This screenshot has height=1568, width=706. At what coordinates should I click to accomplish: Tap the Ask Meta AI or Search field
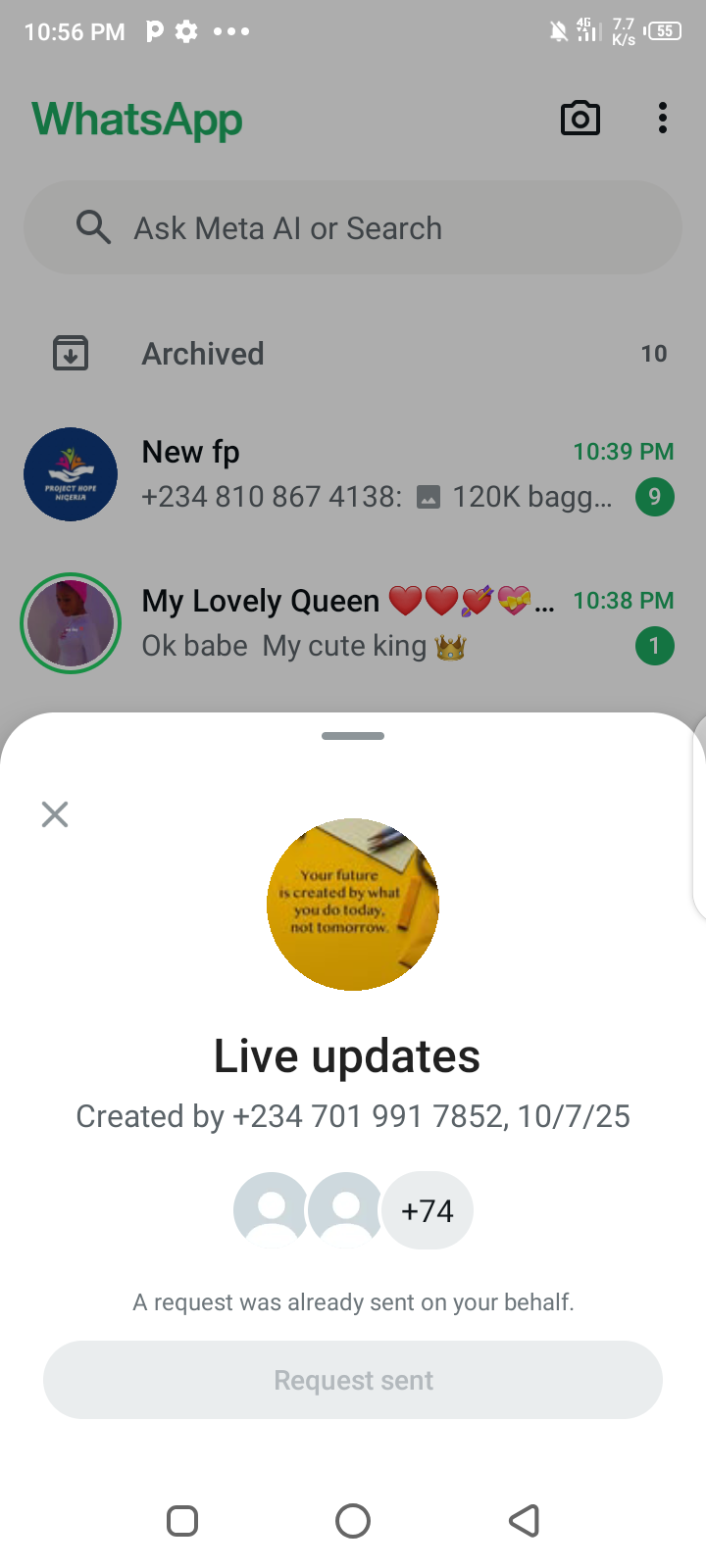coord(353,228)
